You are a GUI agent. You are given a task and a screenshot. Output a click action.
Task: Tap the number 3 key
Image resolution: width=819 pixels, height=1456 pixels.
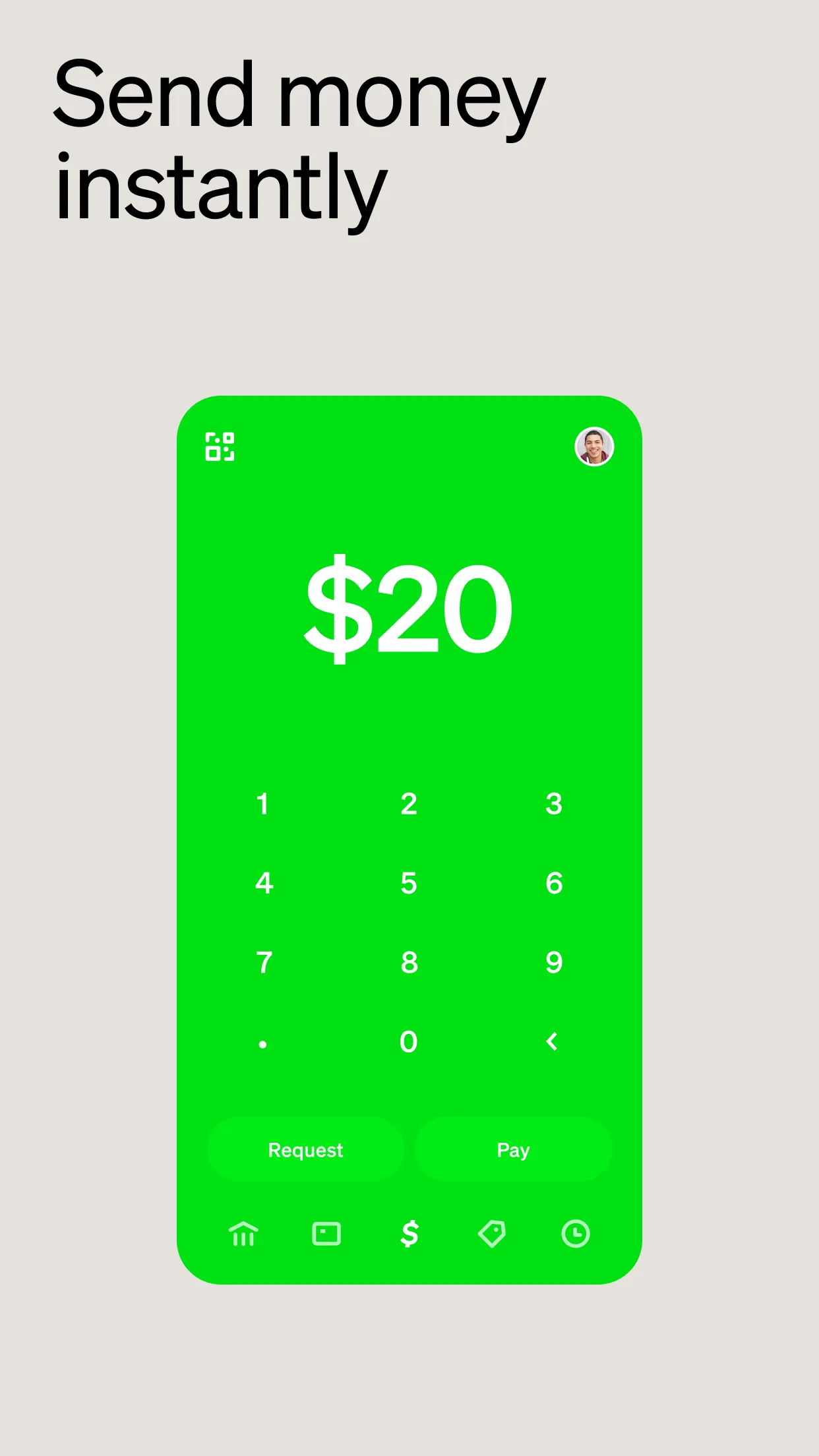[x=554, y=803]
